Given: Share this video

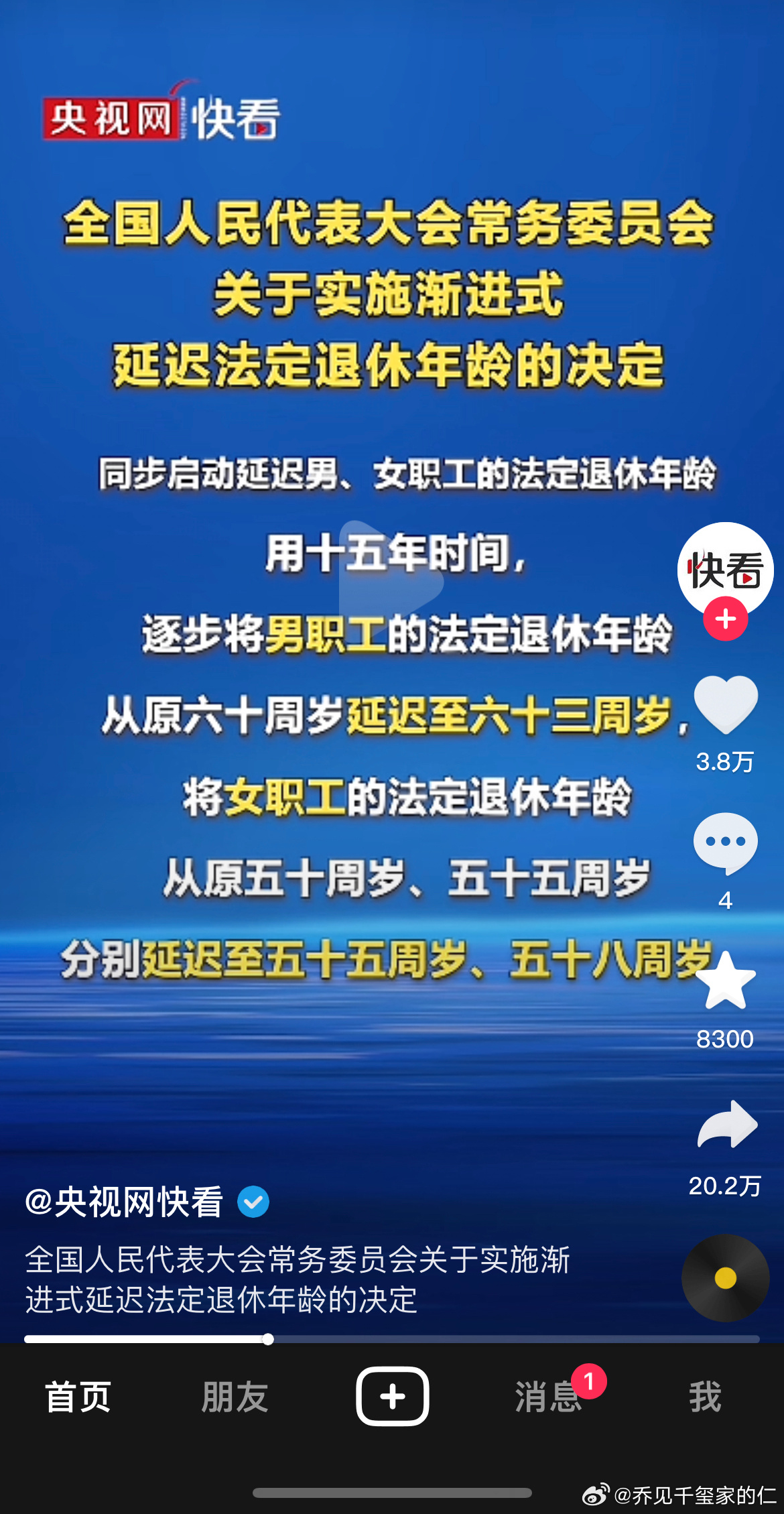Looking at the screenshot, I should pos(727,1125).
